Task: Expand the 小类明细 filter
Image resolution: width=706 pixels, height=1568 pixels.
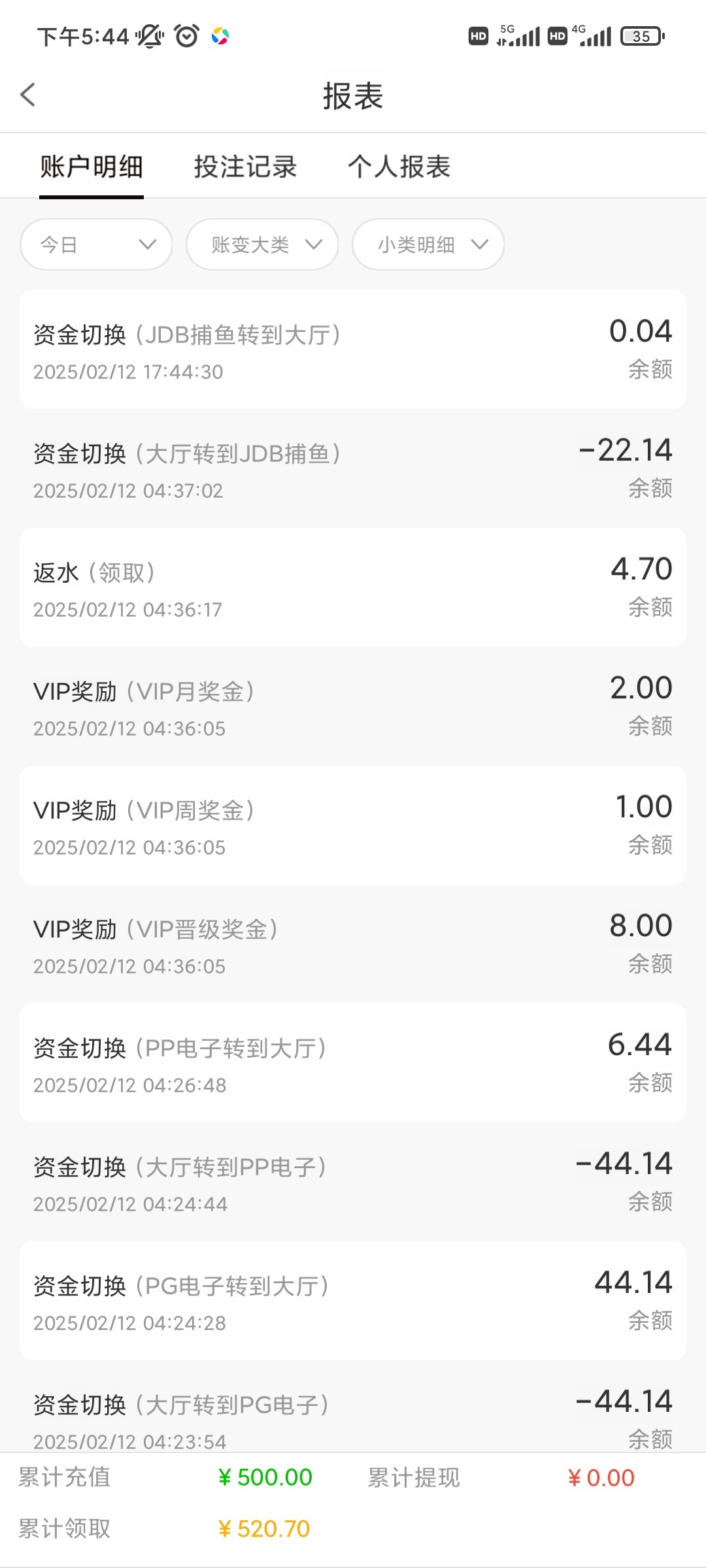Action: click(x=429, y=244)
